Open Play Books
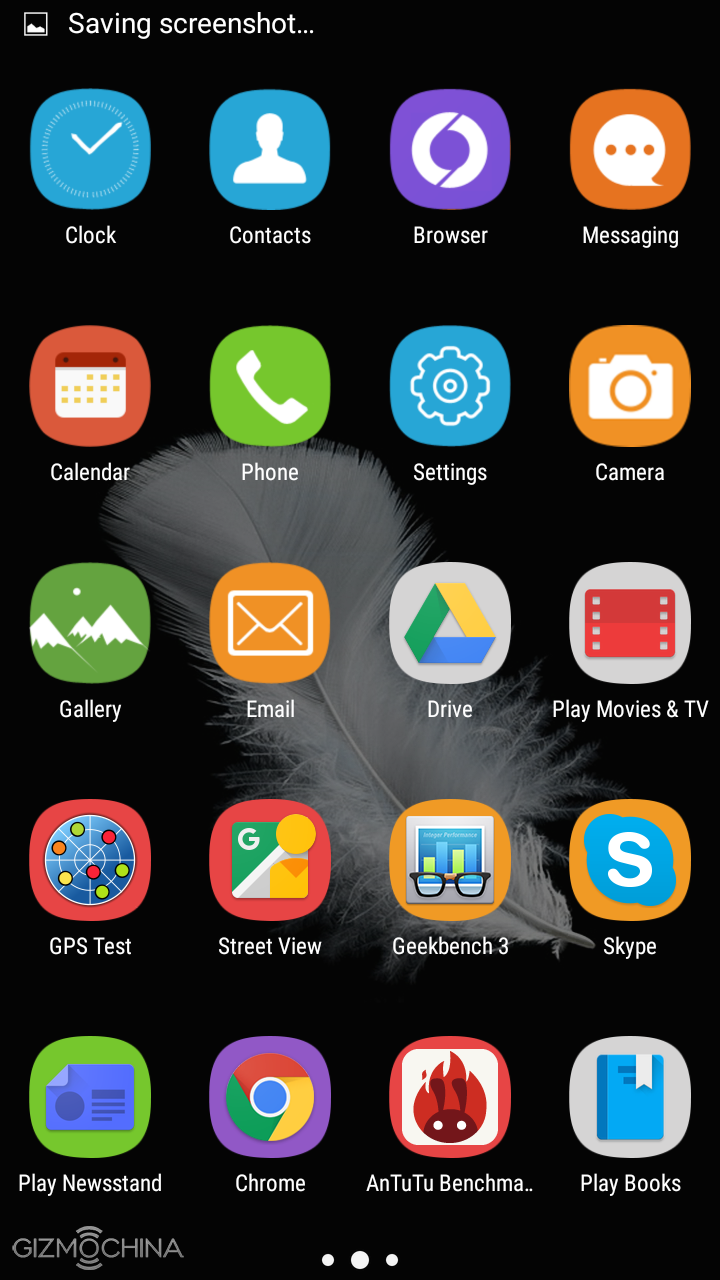720x1280 pixels. tap(630, 1097)
